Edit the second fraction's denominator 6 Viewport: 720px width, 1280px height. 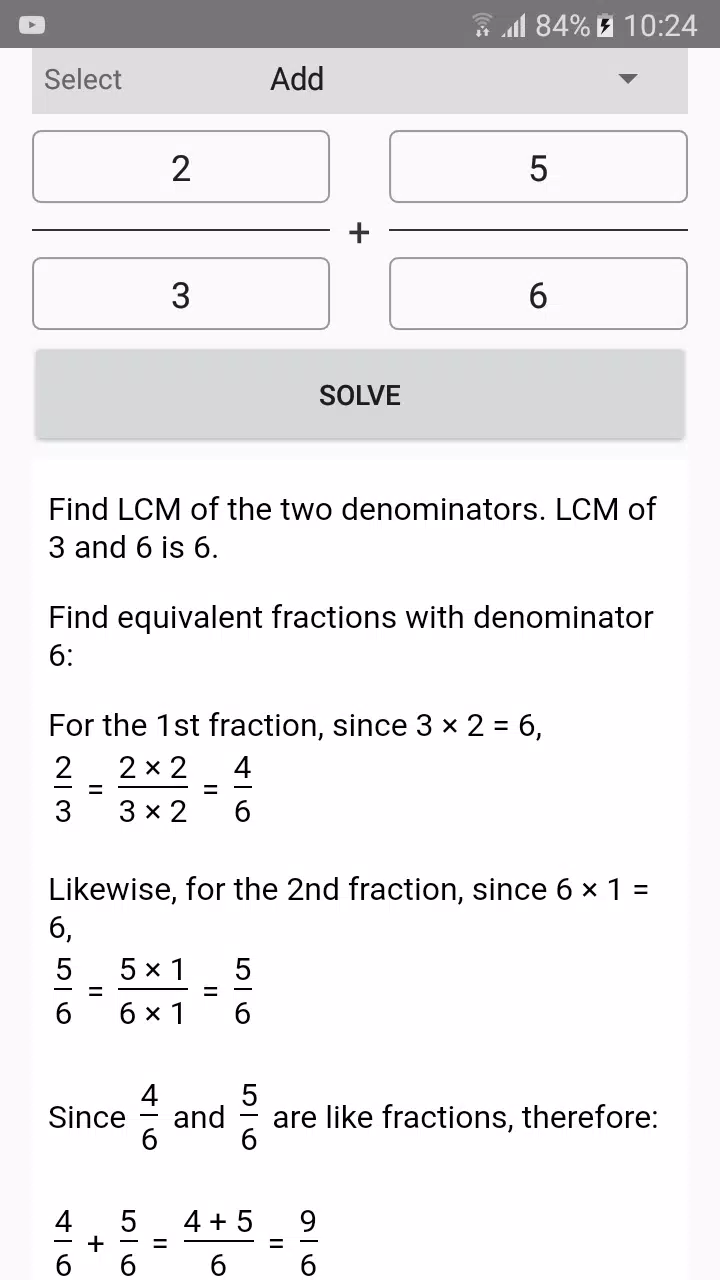[538, 294]
